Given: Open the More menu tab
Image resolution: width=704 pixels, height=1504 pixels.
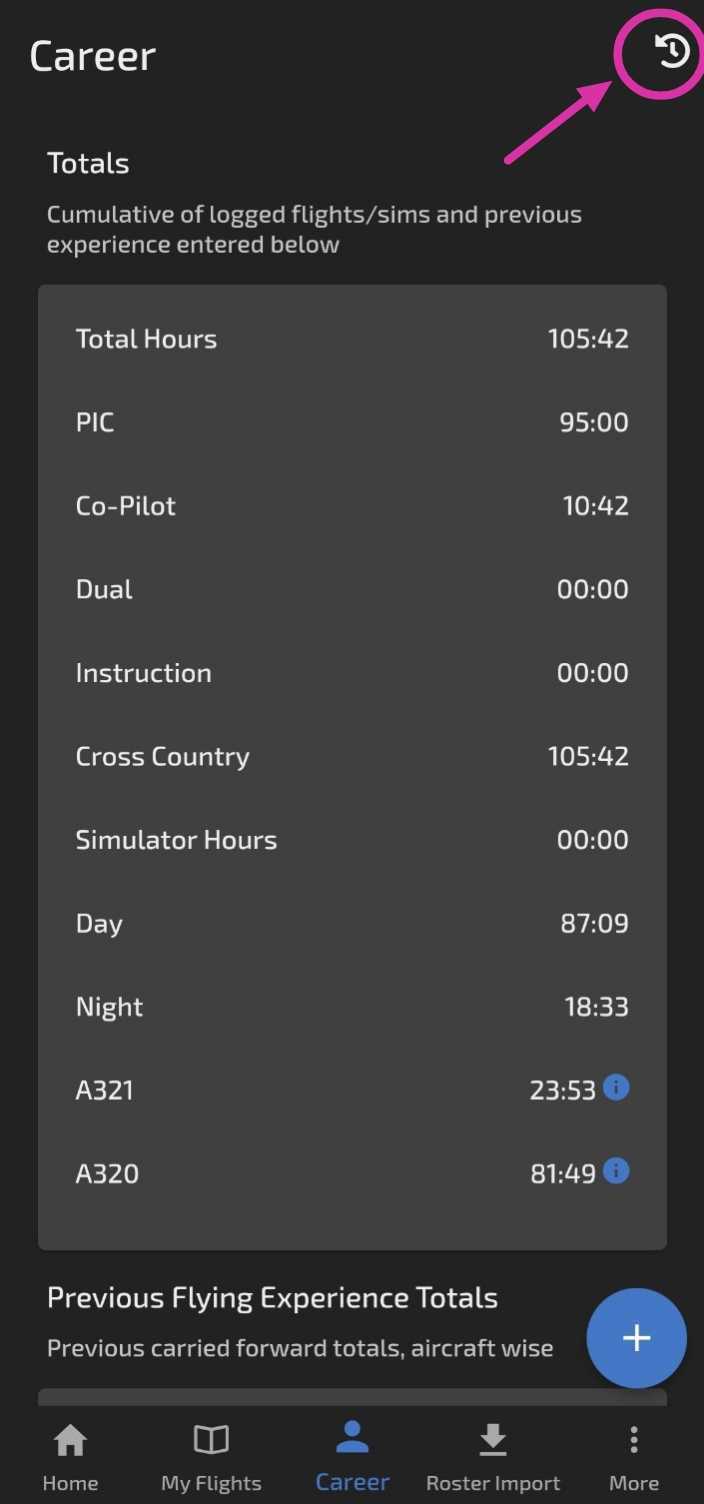Looking at the screenshot, I should coord(634,1457).
